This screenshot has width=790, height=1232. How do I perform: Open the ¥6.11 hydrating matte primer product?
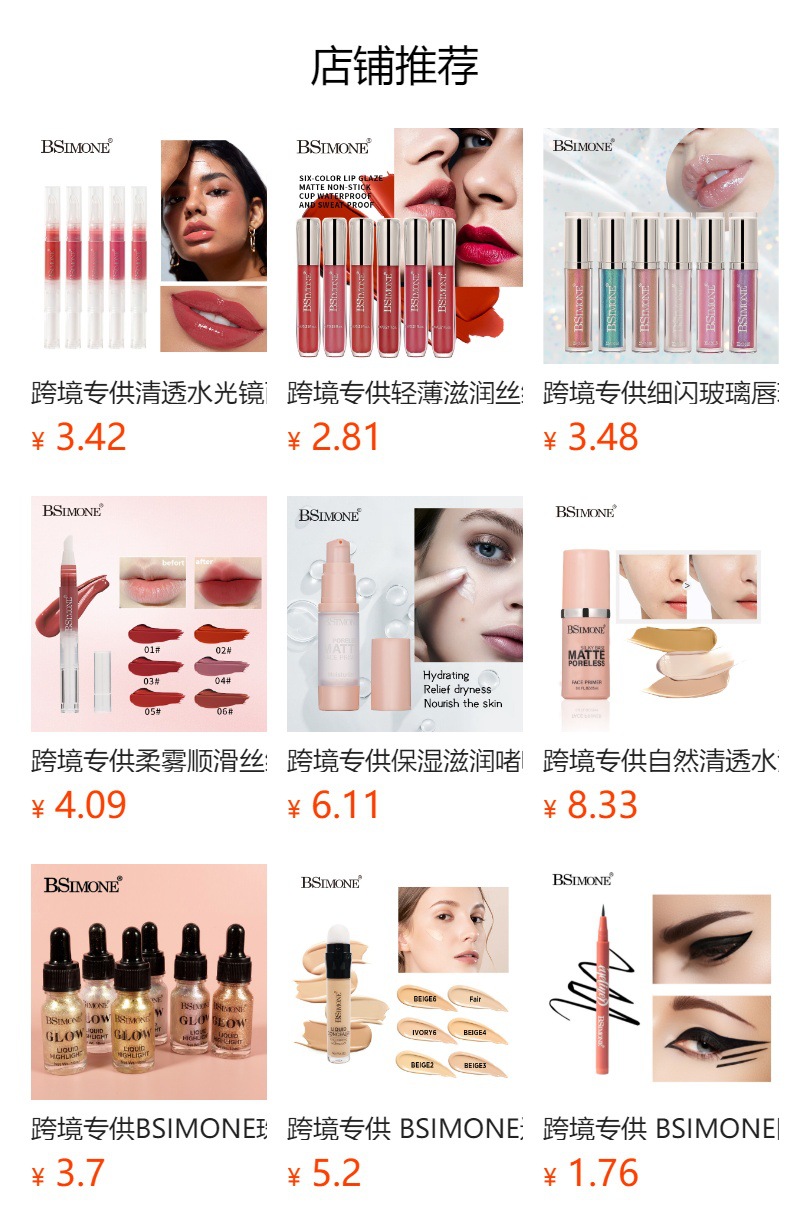coord(404,614)
